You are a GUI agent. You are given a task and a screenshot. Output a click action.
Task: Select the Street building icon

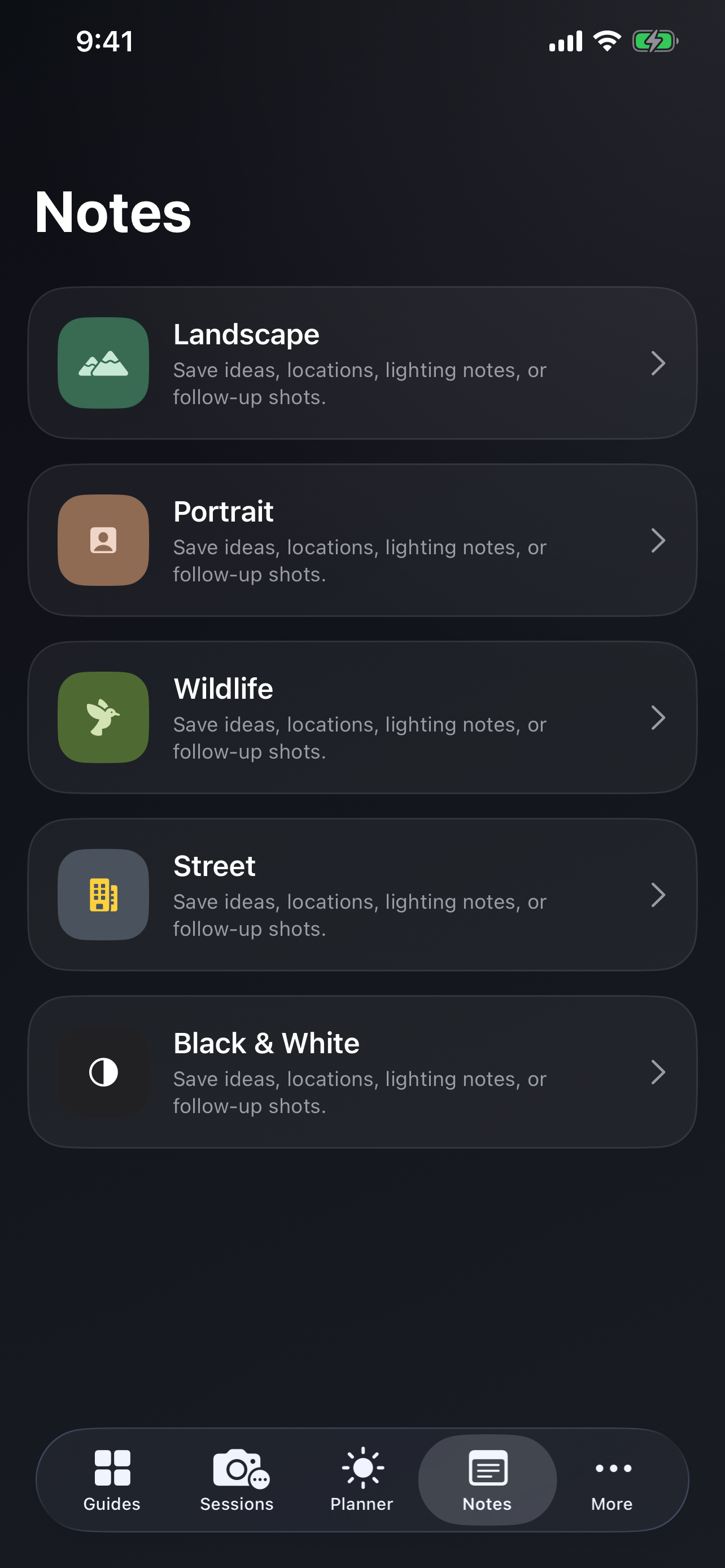[x=102, y=895]
